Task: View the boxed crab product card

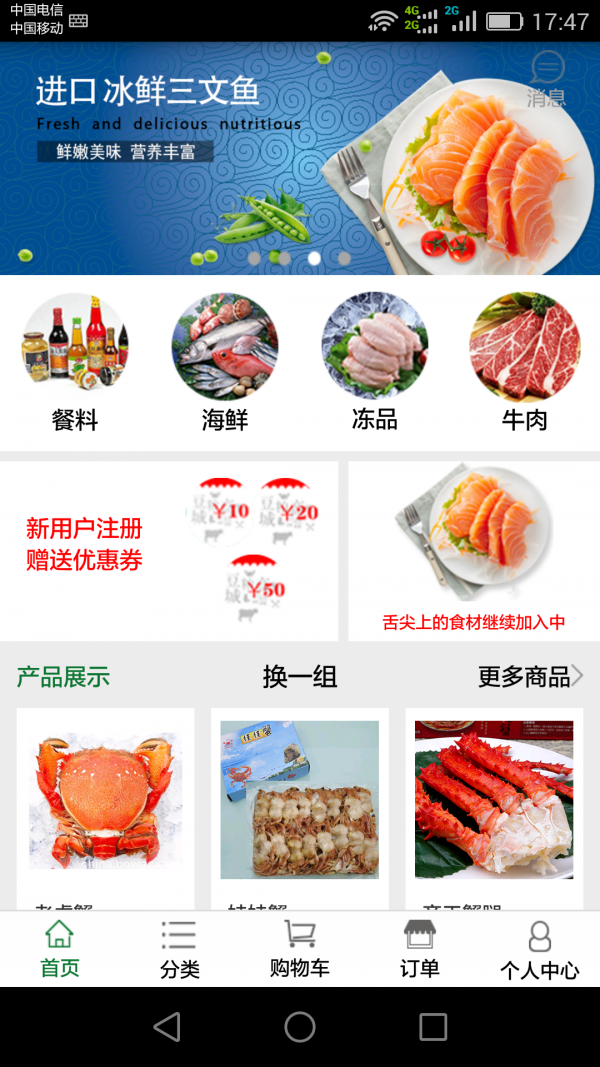Action: coord(300,805)
